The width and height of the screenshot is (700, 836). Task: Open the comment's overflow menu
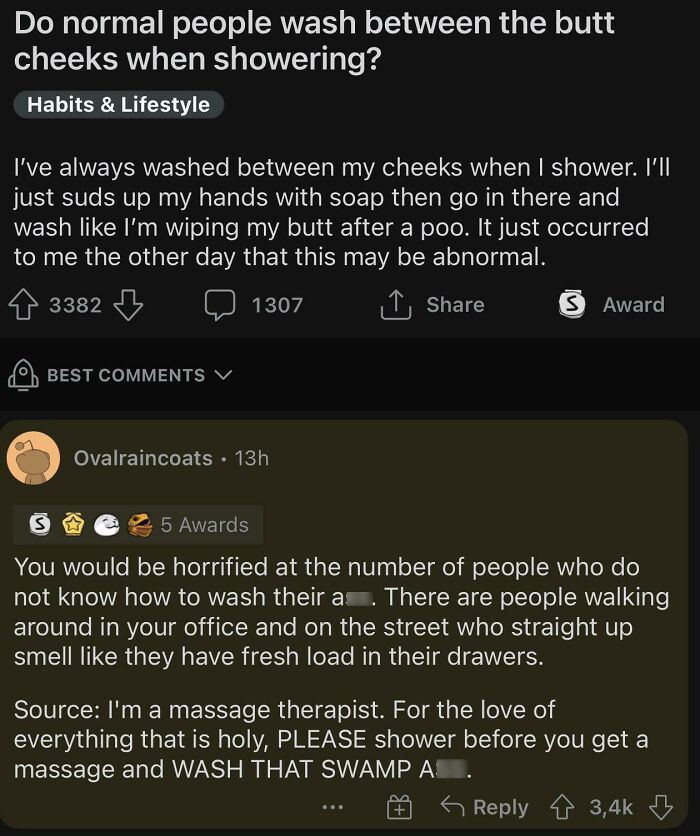(334, 807)
